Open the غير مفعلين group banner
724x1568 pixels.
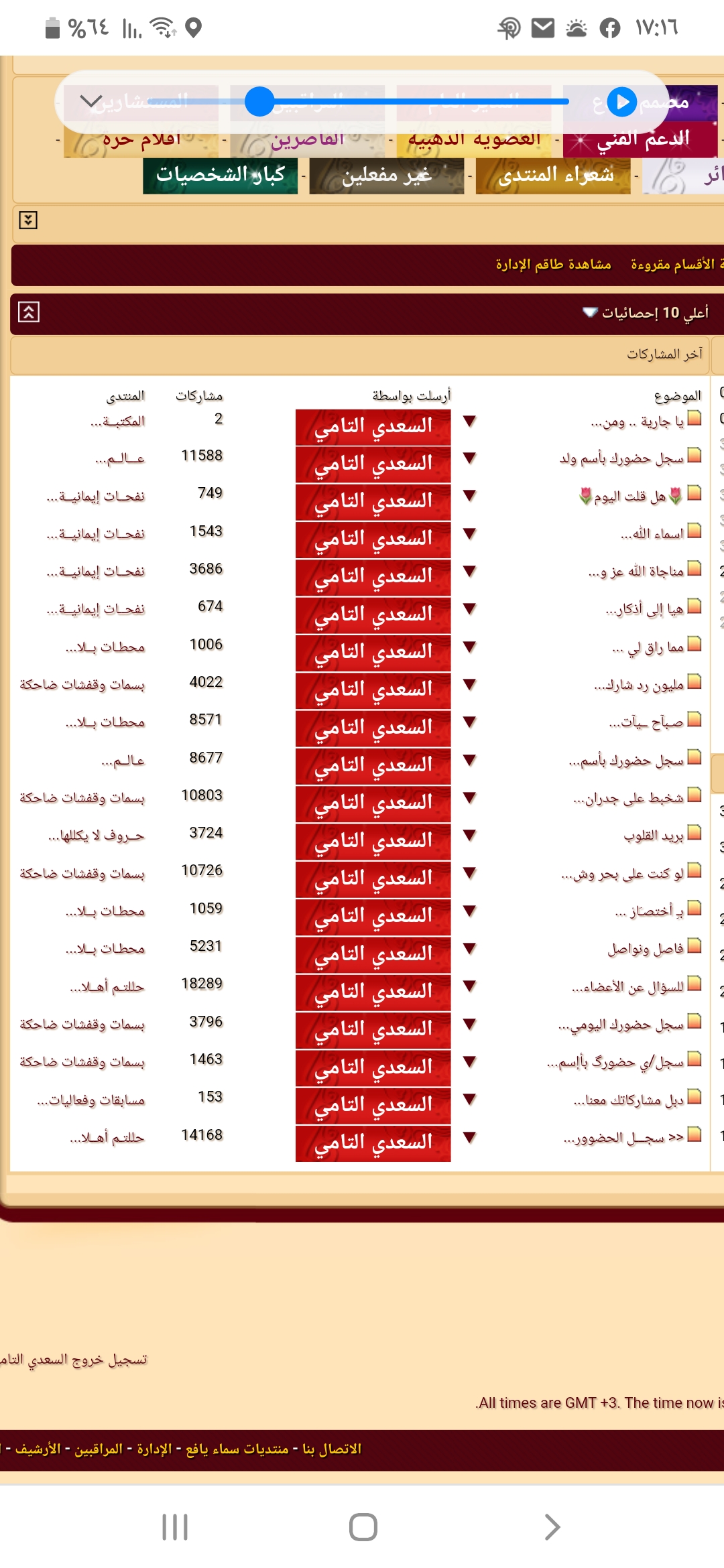[x=387, y=176]
